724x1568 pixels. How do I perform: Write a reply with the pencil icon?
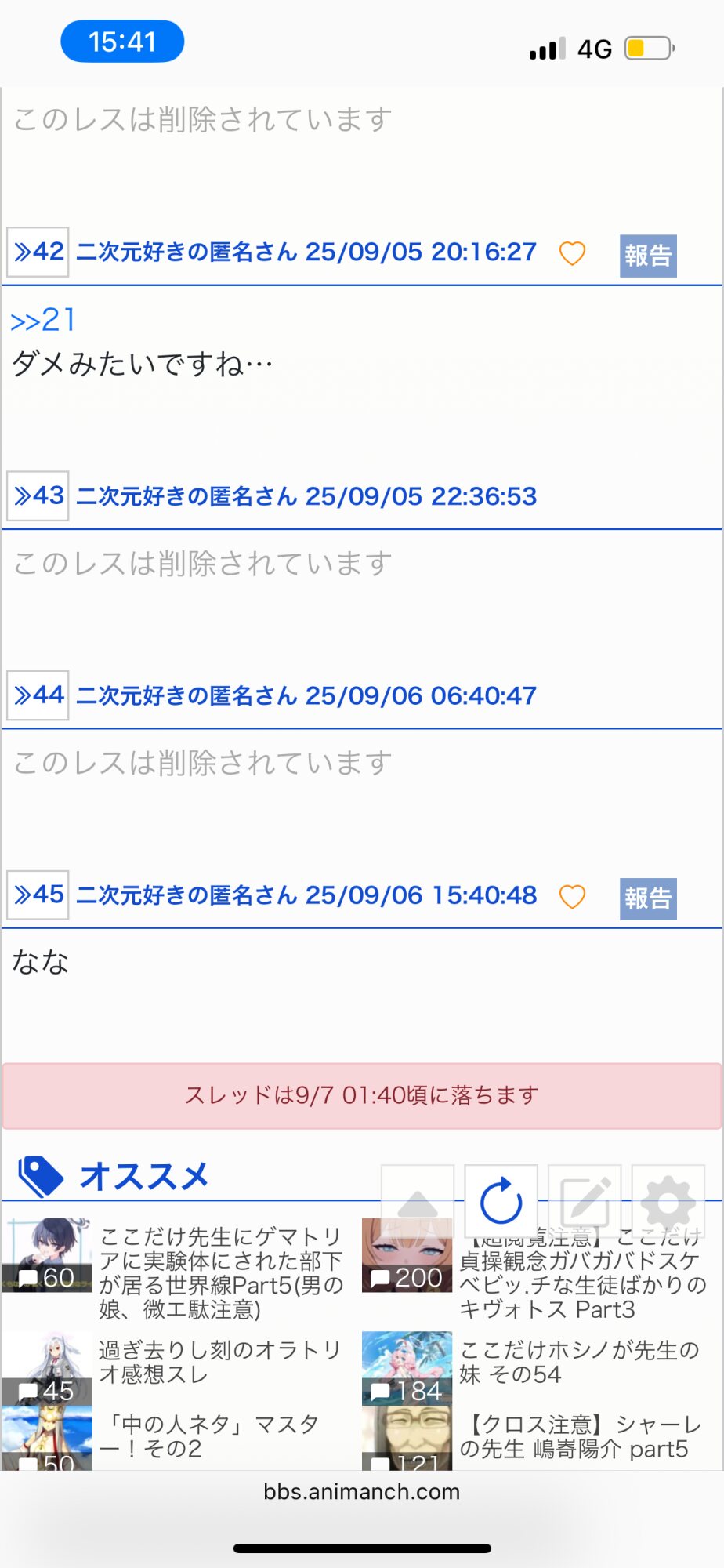585,1201
